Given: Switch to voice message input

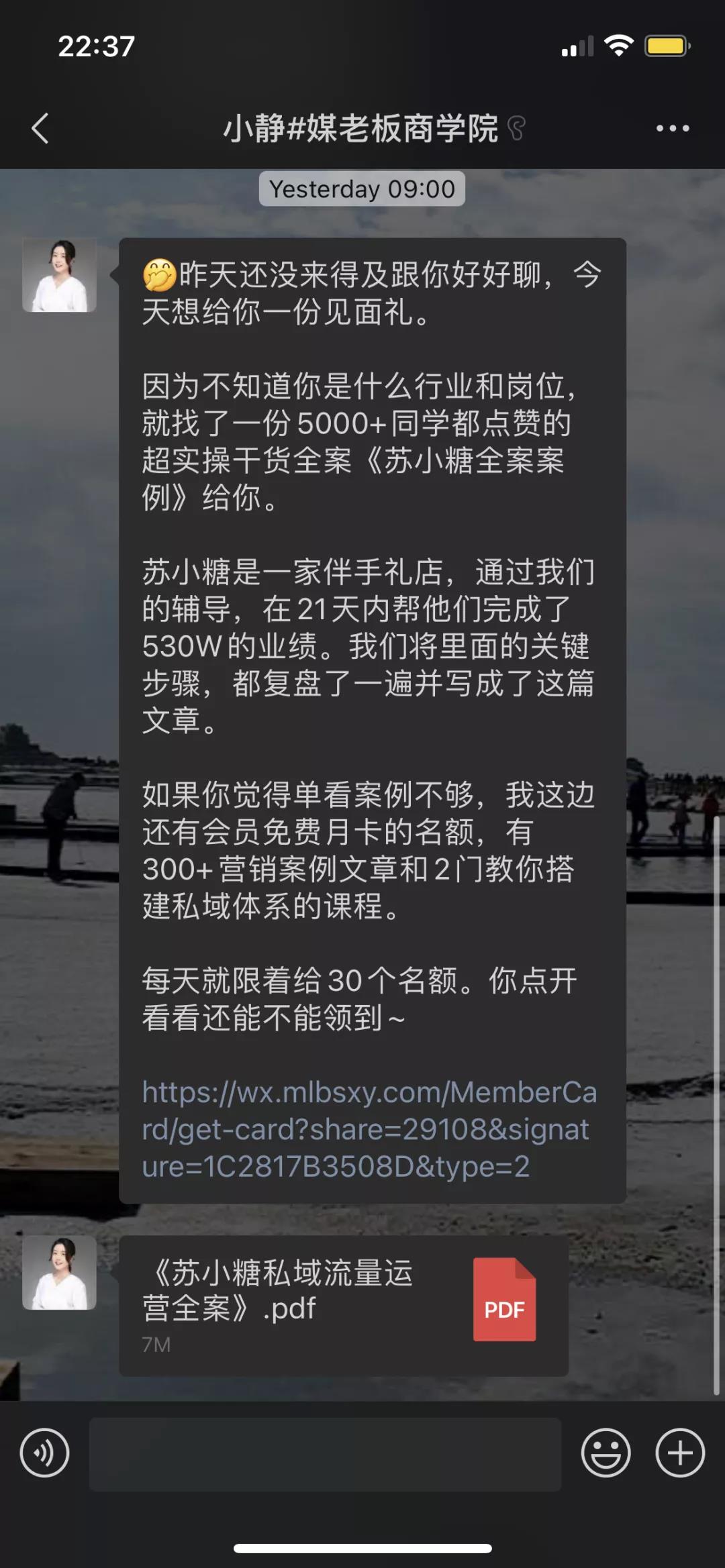Looking at the screenshot, I should [x=44, y=1453].
